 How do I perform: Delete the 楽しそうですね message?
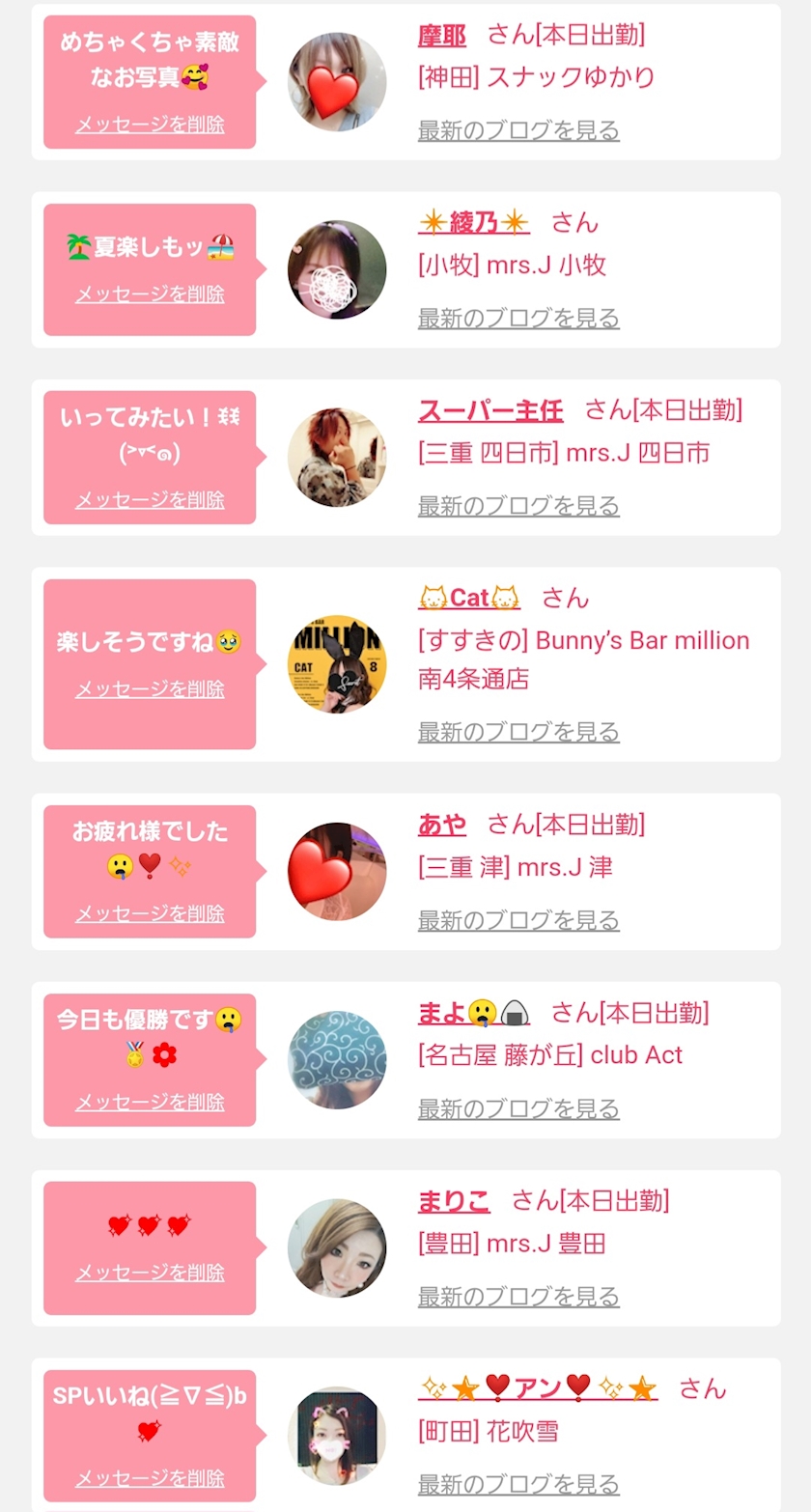click(150, 689)
